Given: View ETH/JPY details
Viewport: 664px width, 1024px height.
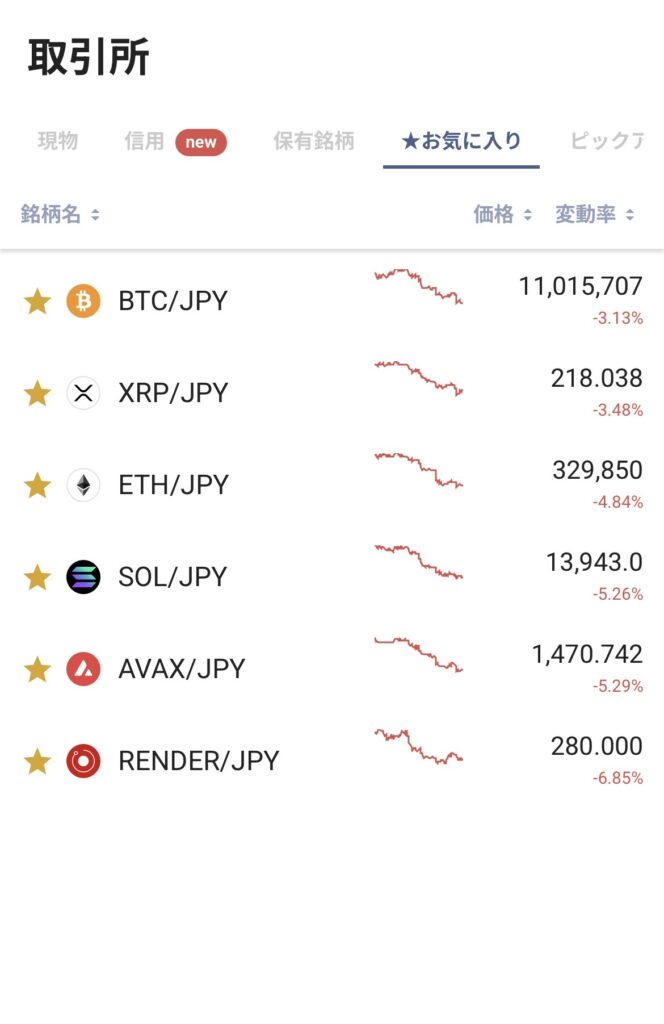Looking at the screenshot, I should tap(173, 485).
